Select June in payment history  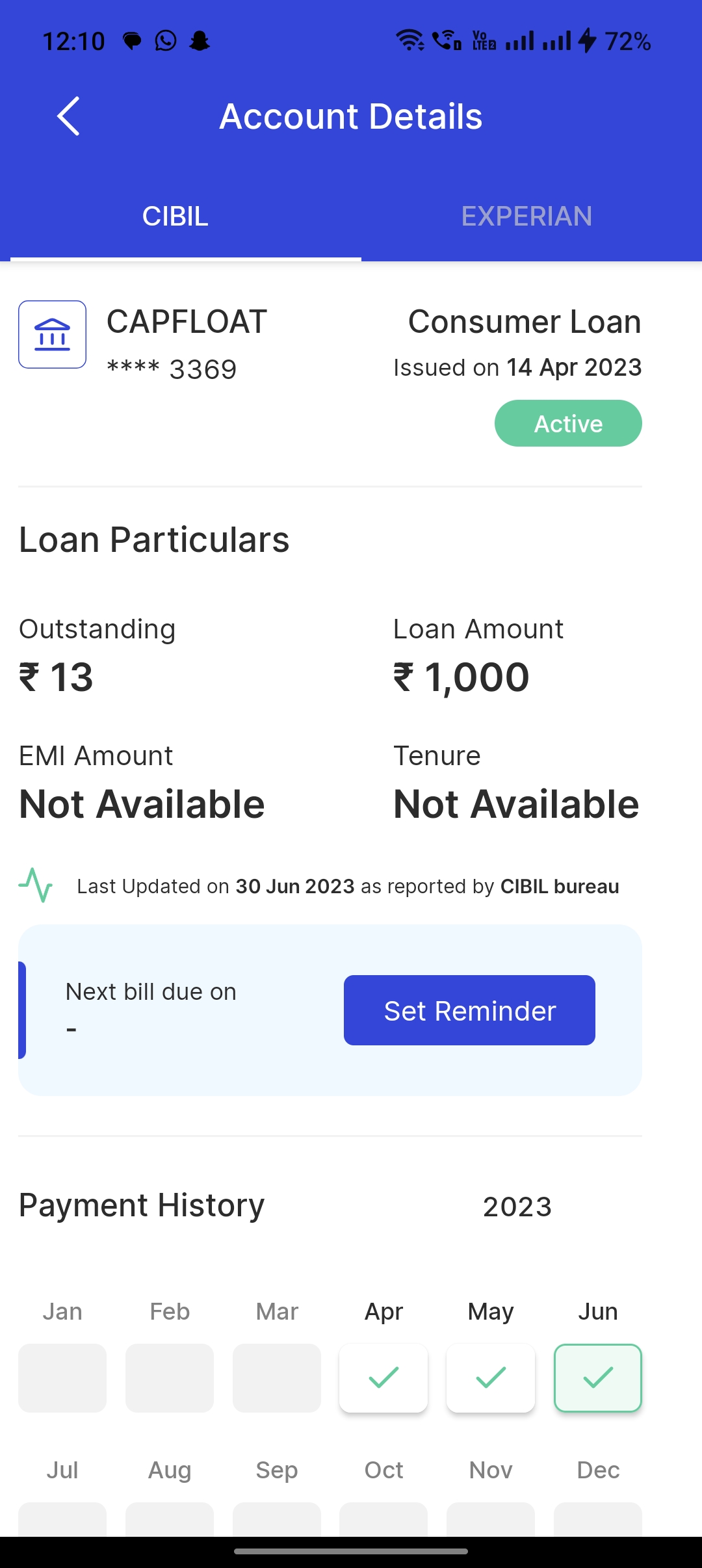[x=598, y=1378]
